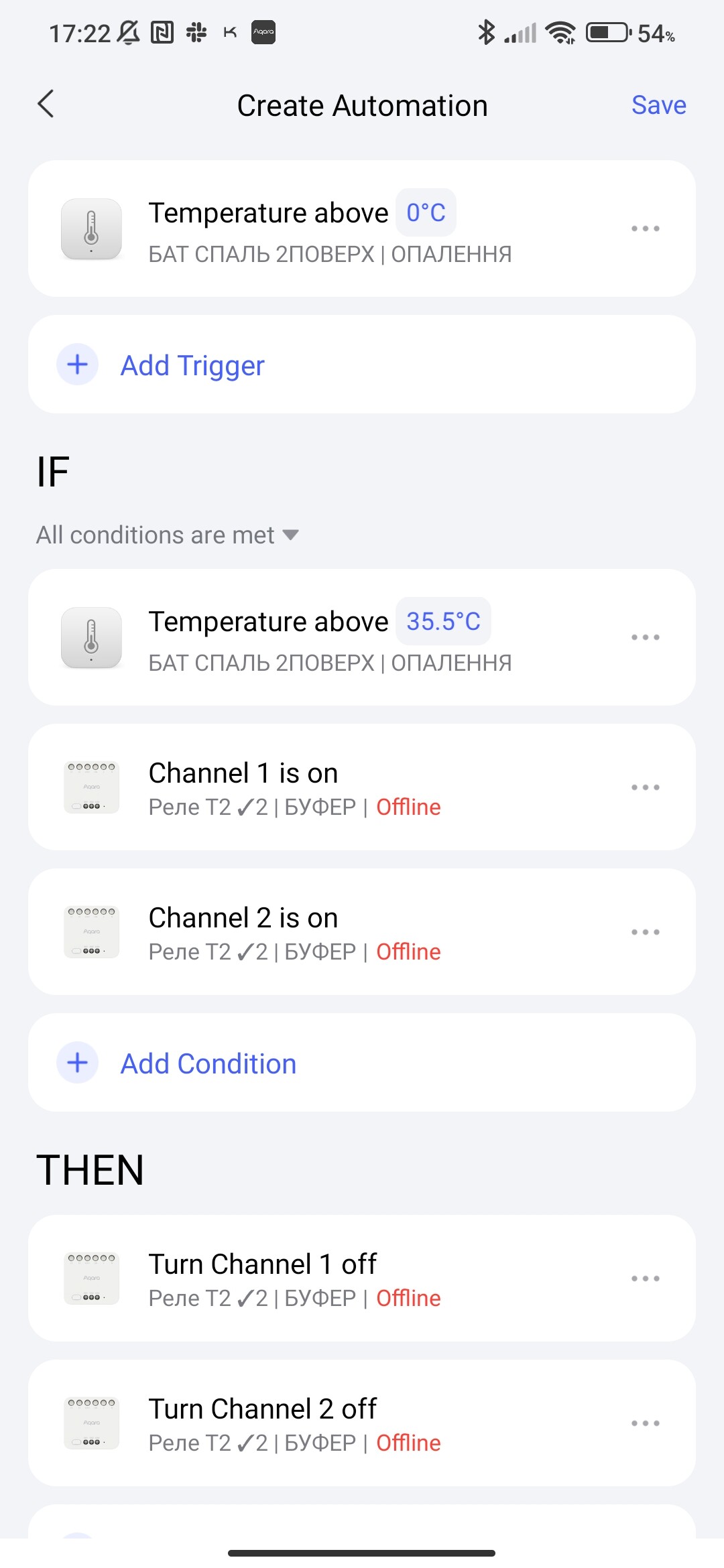Add a new condition
This screenshot has width=724, height=1568.
[x=208, y=1063]
